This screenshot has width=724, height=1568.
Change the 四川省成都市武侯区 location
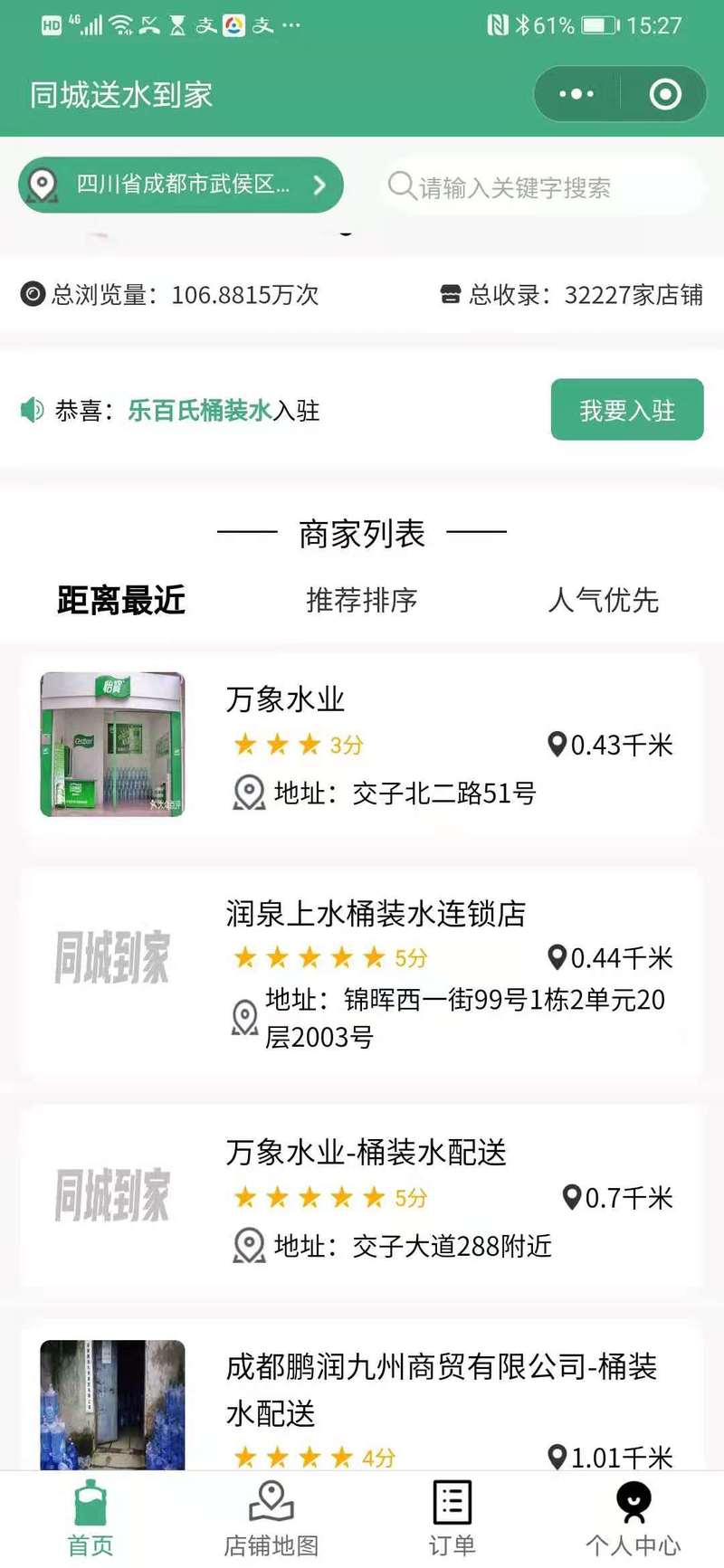(181, 185)
